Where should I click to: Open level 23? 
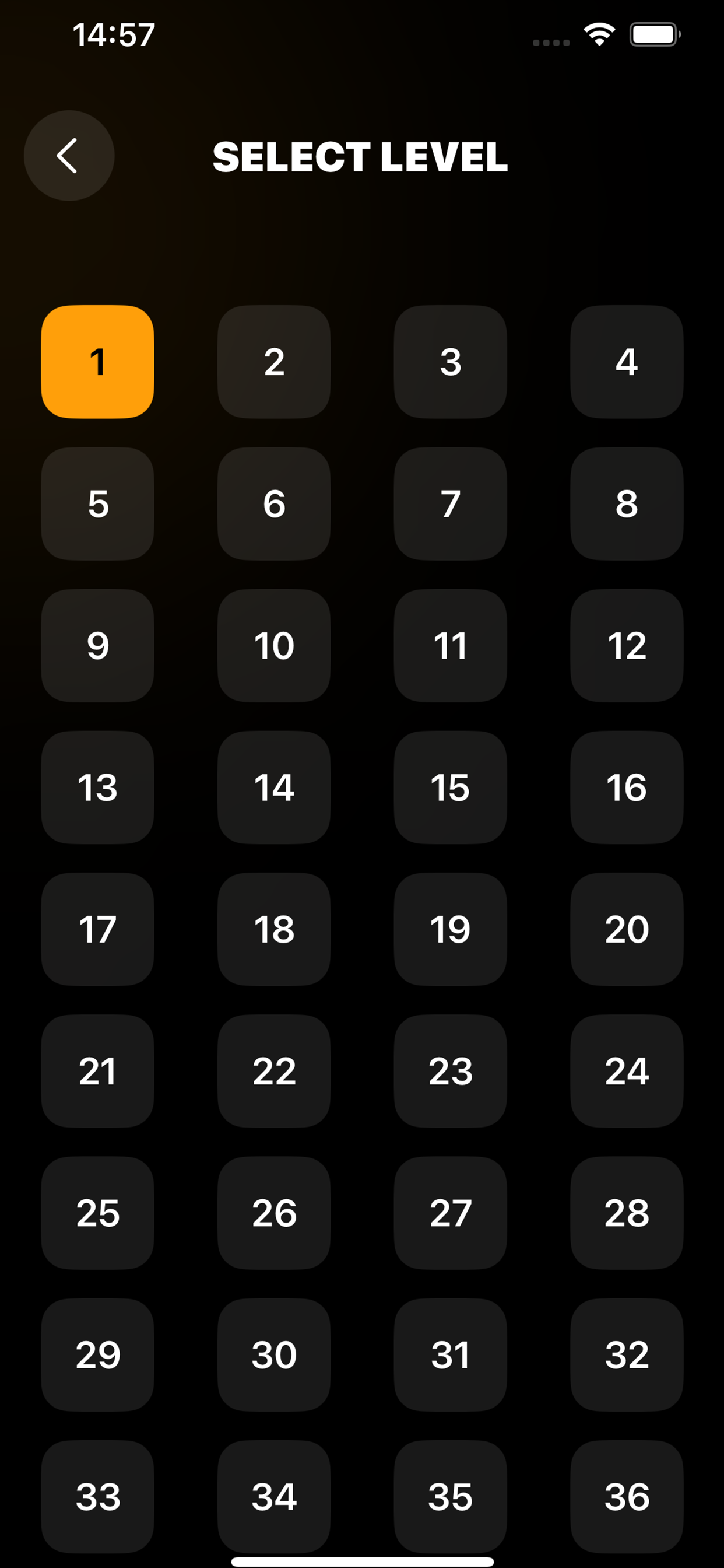[x=450, y=1070]
